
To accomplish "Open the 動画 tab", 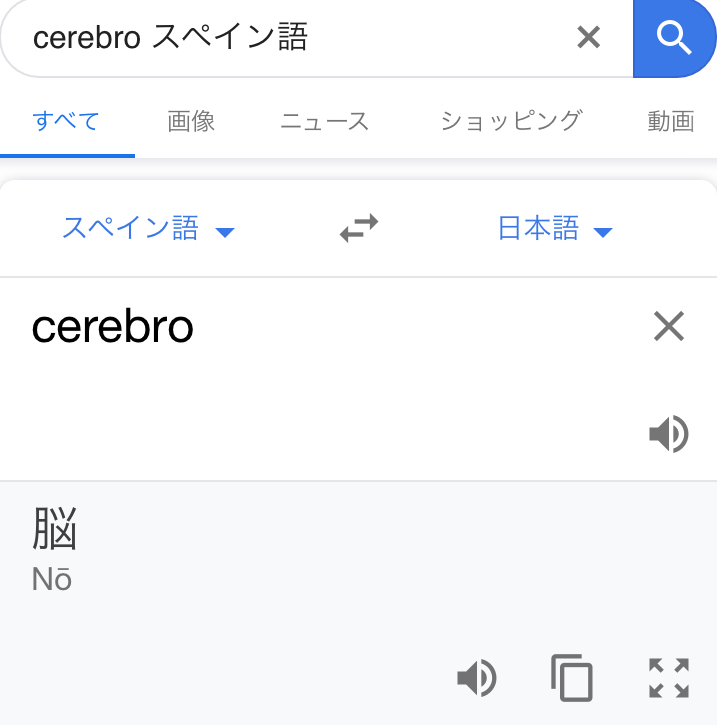I will pos(670,122).
